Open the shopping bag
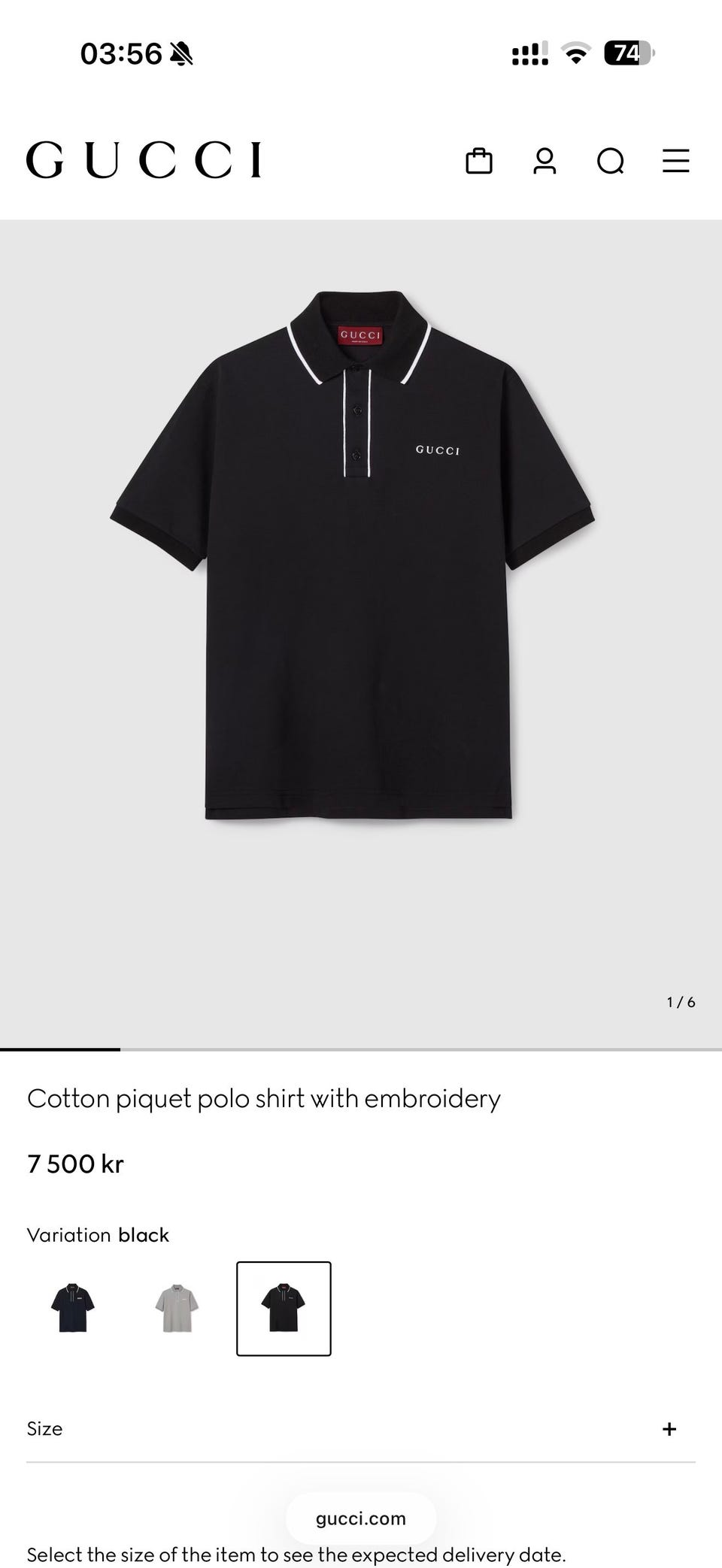The height and width of the screenshot is (1568, 722). [479, 161]
